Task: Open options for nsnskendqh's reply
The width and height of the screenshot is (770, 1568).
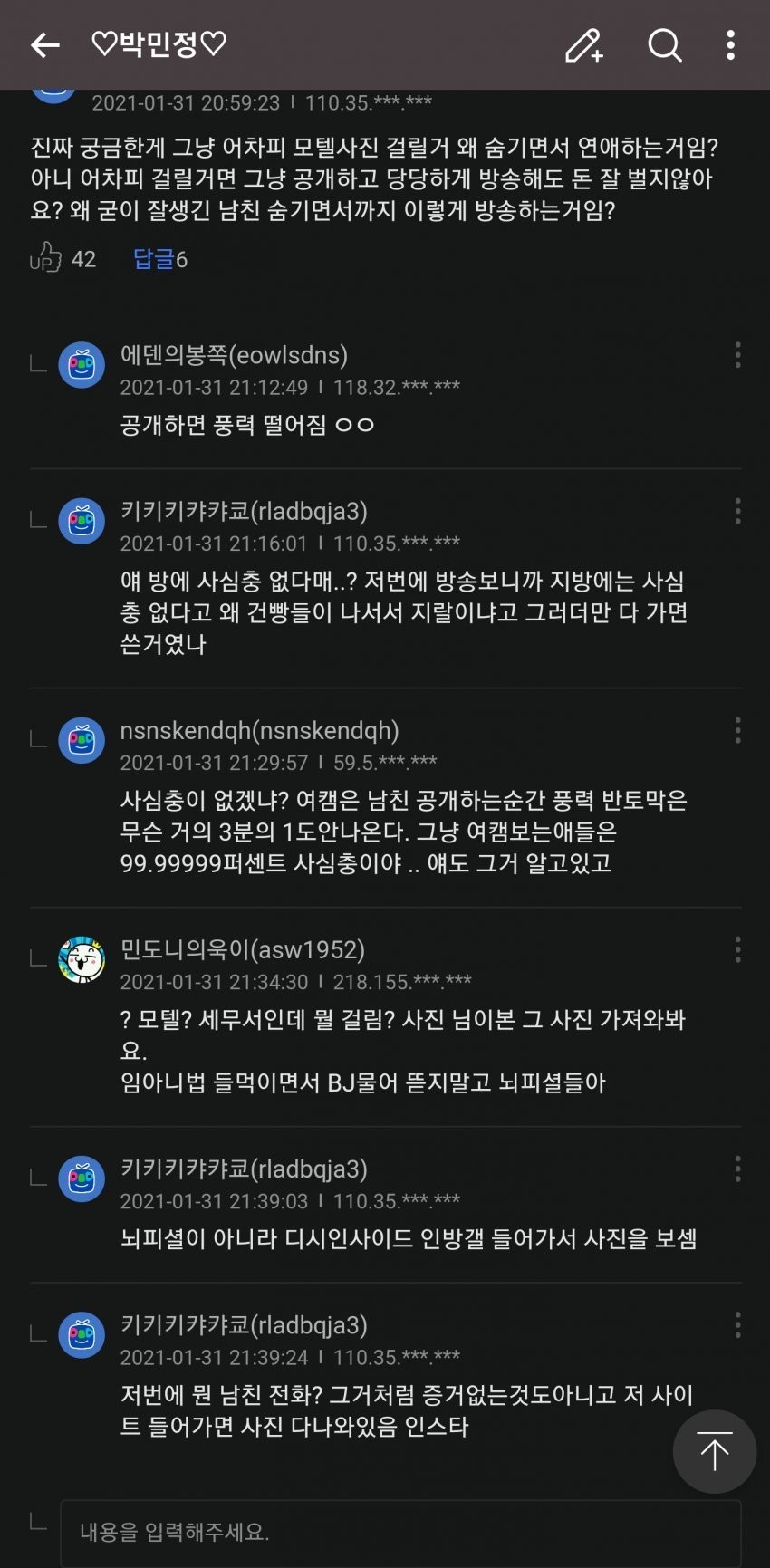Action: coord(737,730)
